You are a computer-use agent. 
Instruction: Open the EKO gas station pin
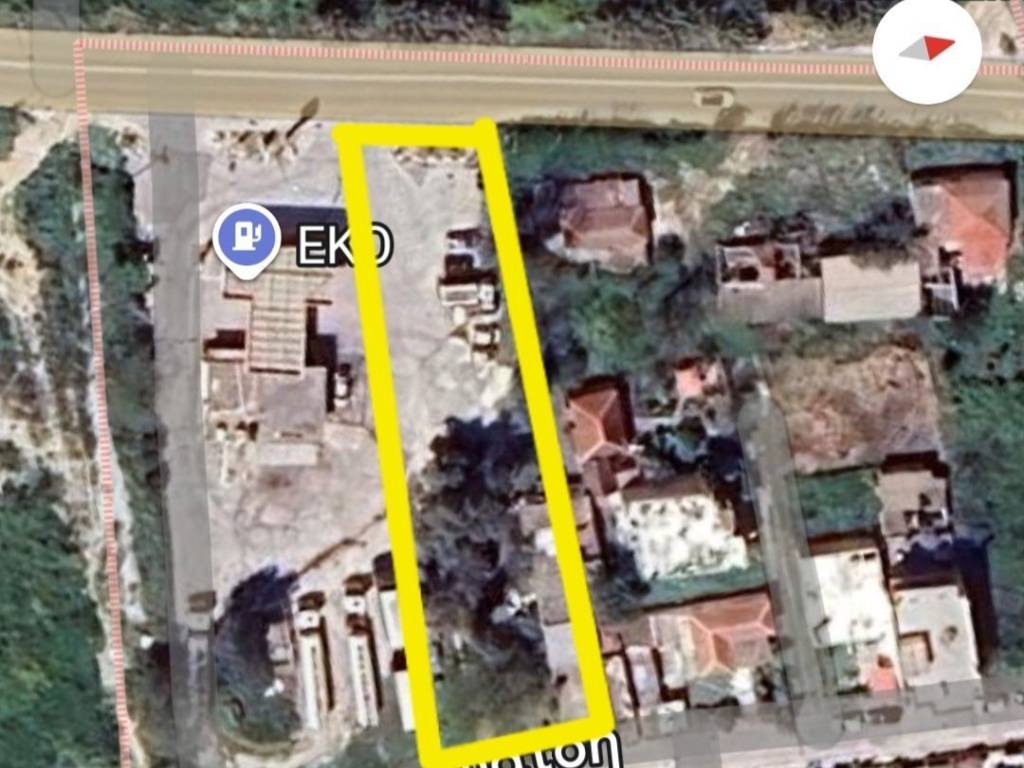pos(246,236)
